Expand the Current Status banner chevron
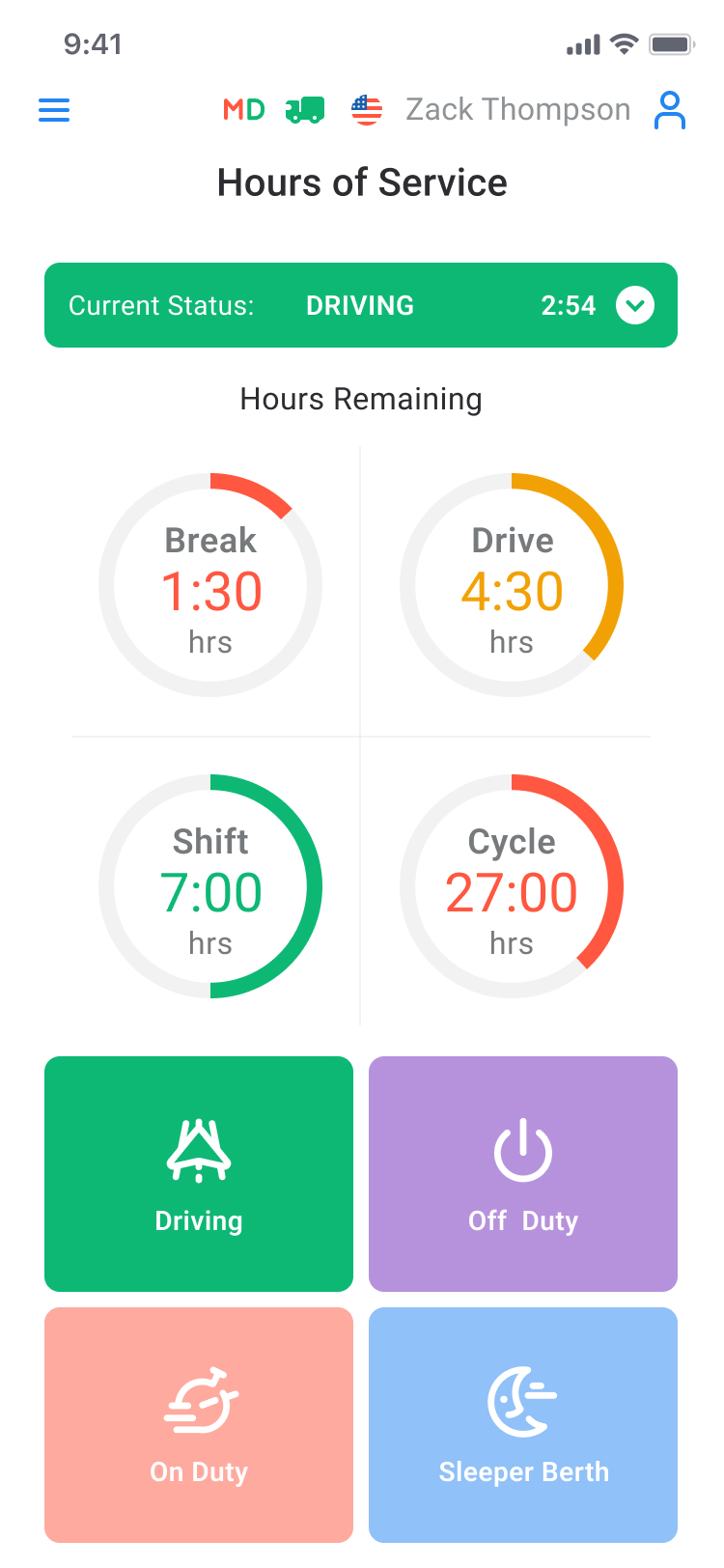724x1568 pixels. (x=635, y=305)
